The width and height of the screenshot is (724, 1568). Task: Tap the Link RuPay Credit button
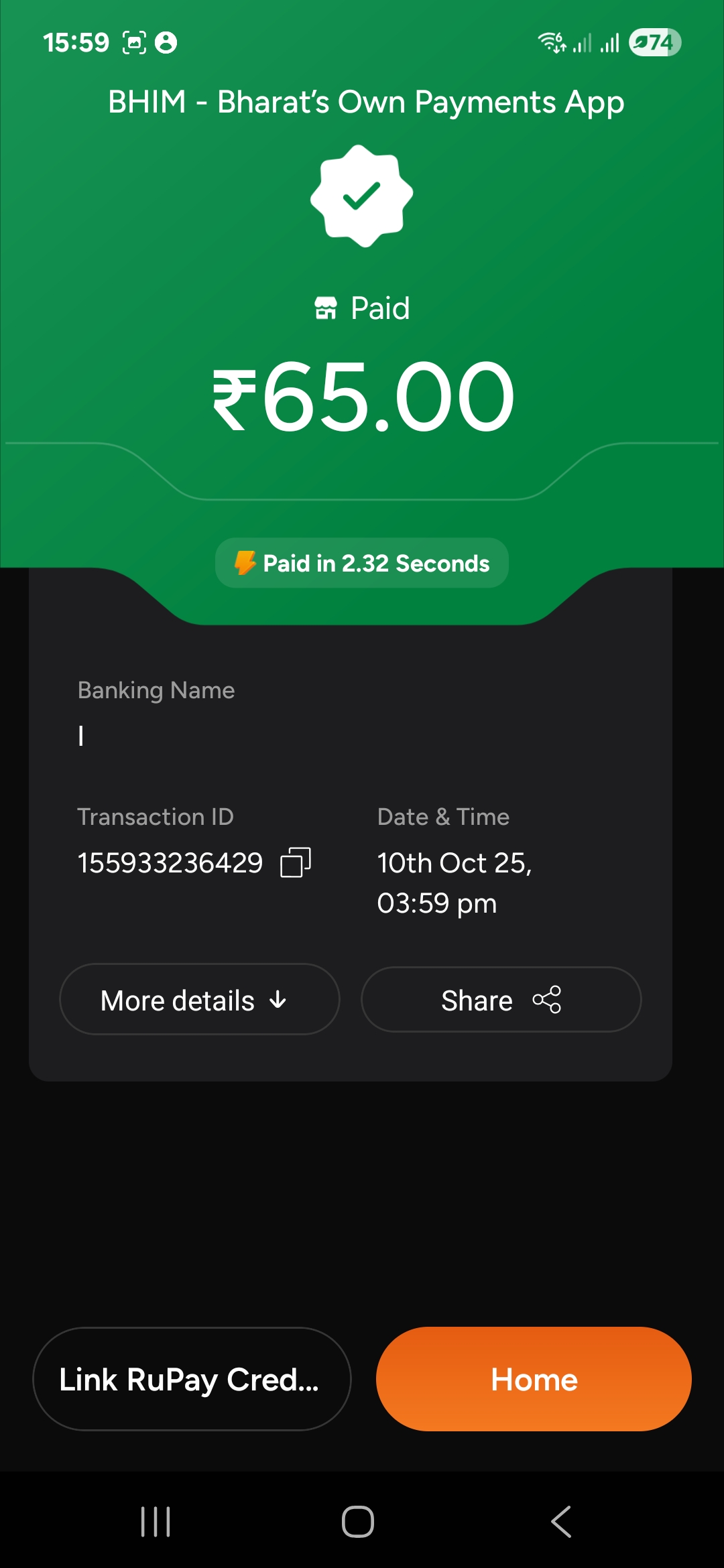(192, 1379)
